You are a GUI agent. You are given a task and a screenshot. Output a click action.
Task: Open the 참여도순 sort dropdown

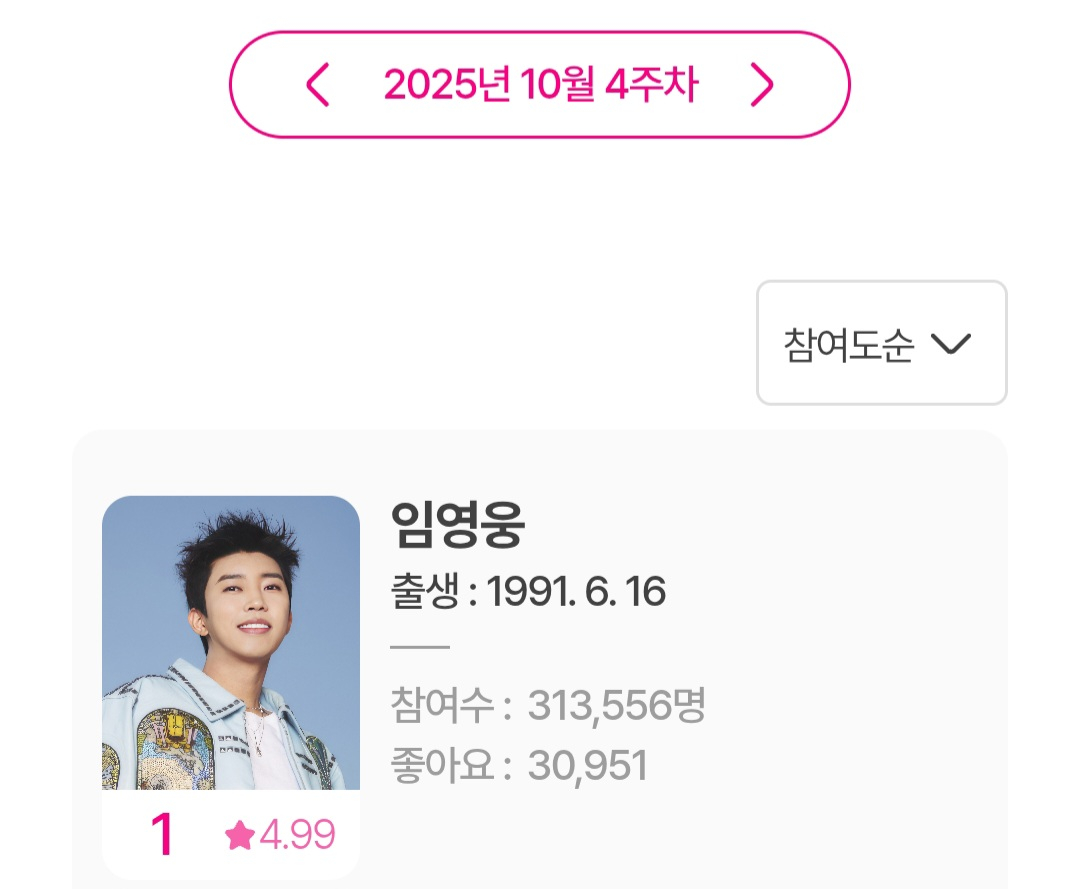click(x=880, y=343)
